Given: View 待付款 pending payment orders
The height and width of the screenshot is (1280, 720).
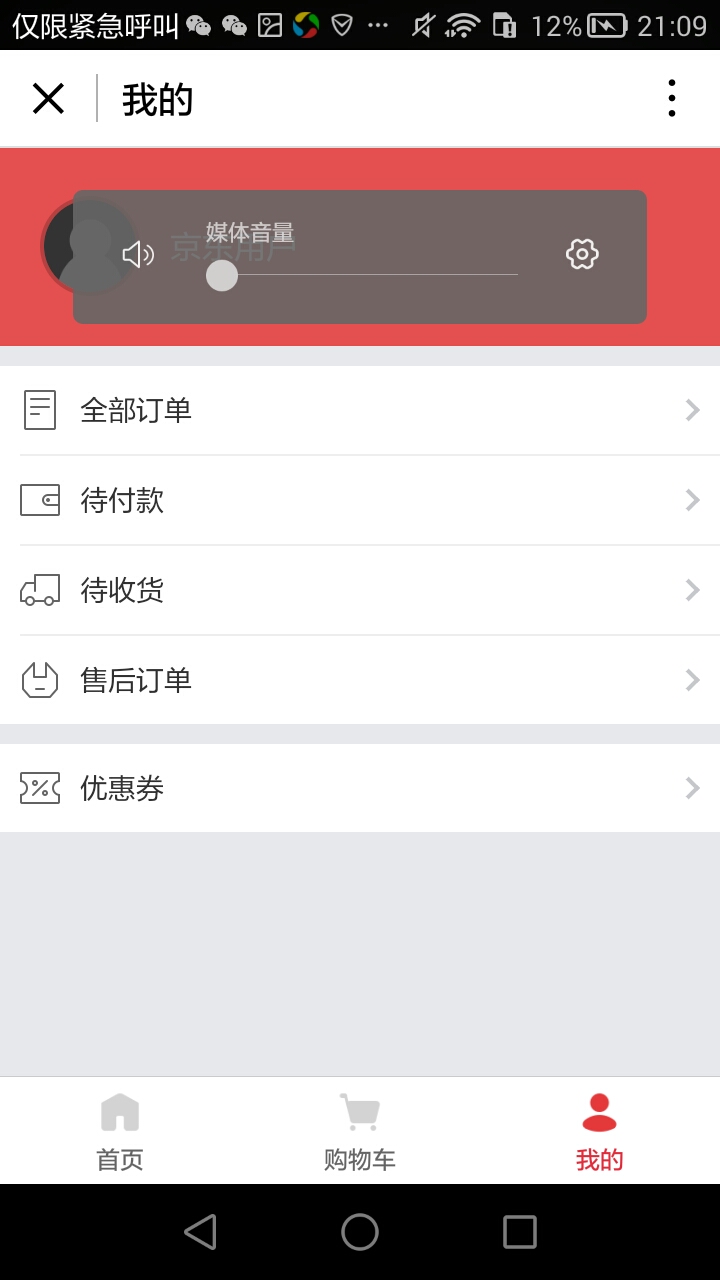Looking at the screenshot, I should pyautogui.click(x=360, y=500).
